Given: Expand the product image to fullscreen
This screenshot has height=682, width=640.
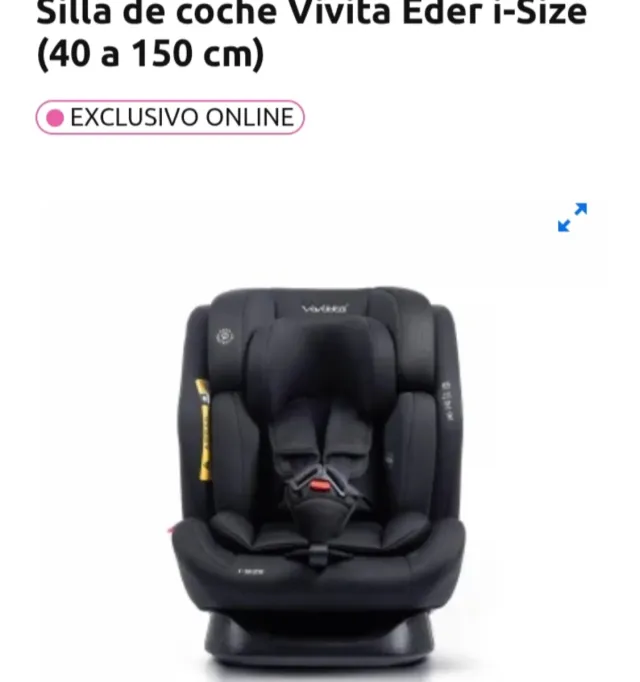Looking at the screenshot, I should tap(572, 217).
